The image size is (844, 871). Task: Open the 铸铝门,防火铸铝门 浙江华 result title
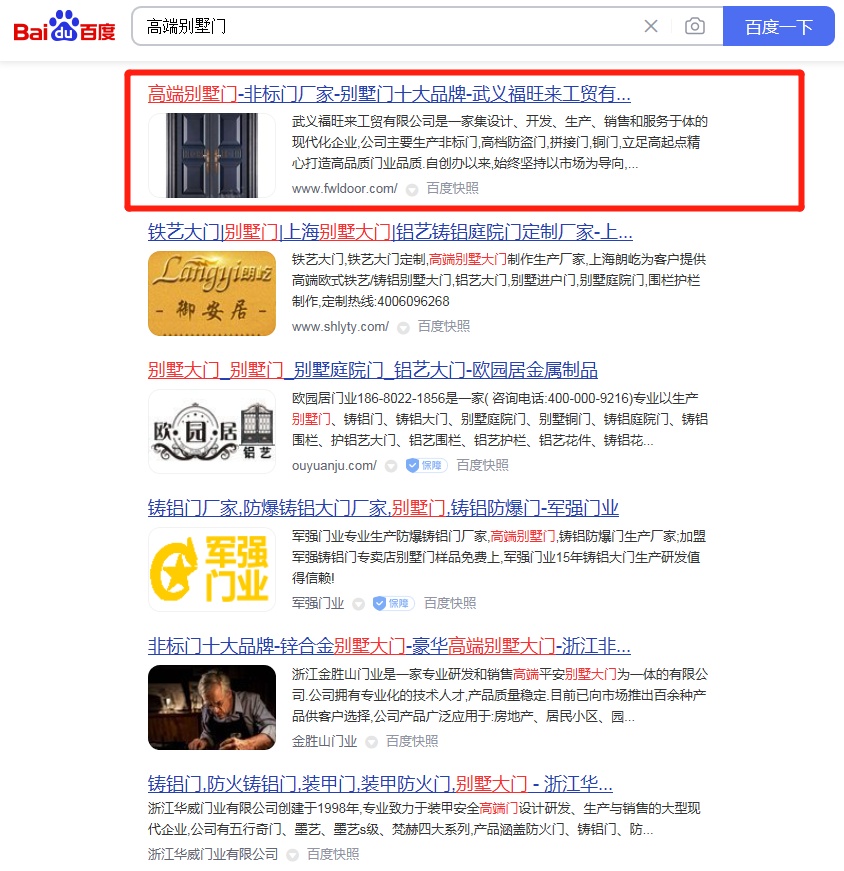click(x=380, y=783)
